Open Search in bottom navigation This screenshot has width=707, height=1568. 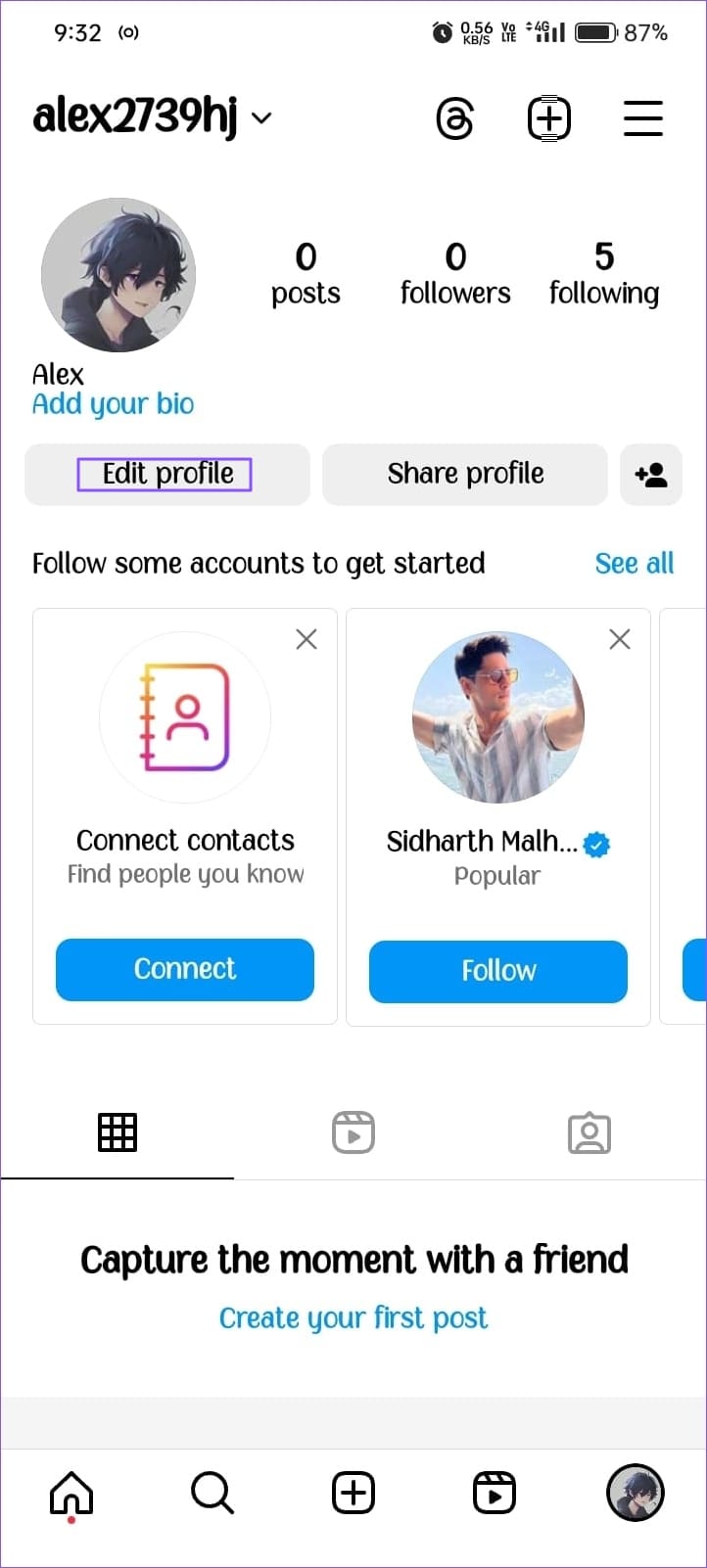pyautogui.click(x=212, y=1494)
